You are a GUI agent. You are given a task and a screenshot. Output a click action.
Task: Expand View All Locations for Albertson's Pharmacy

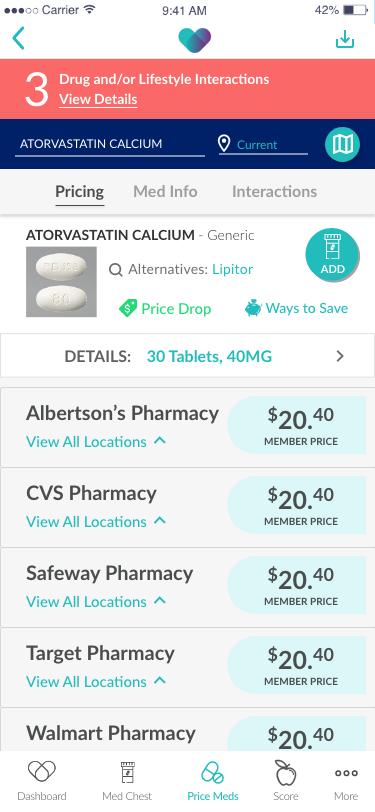point(96,442)
